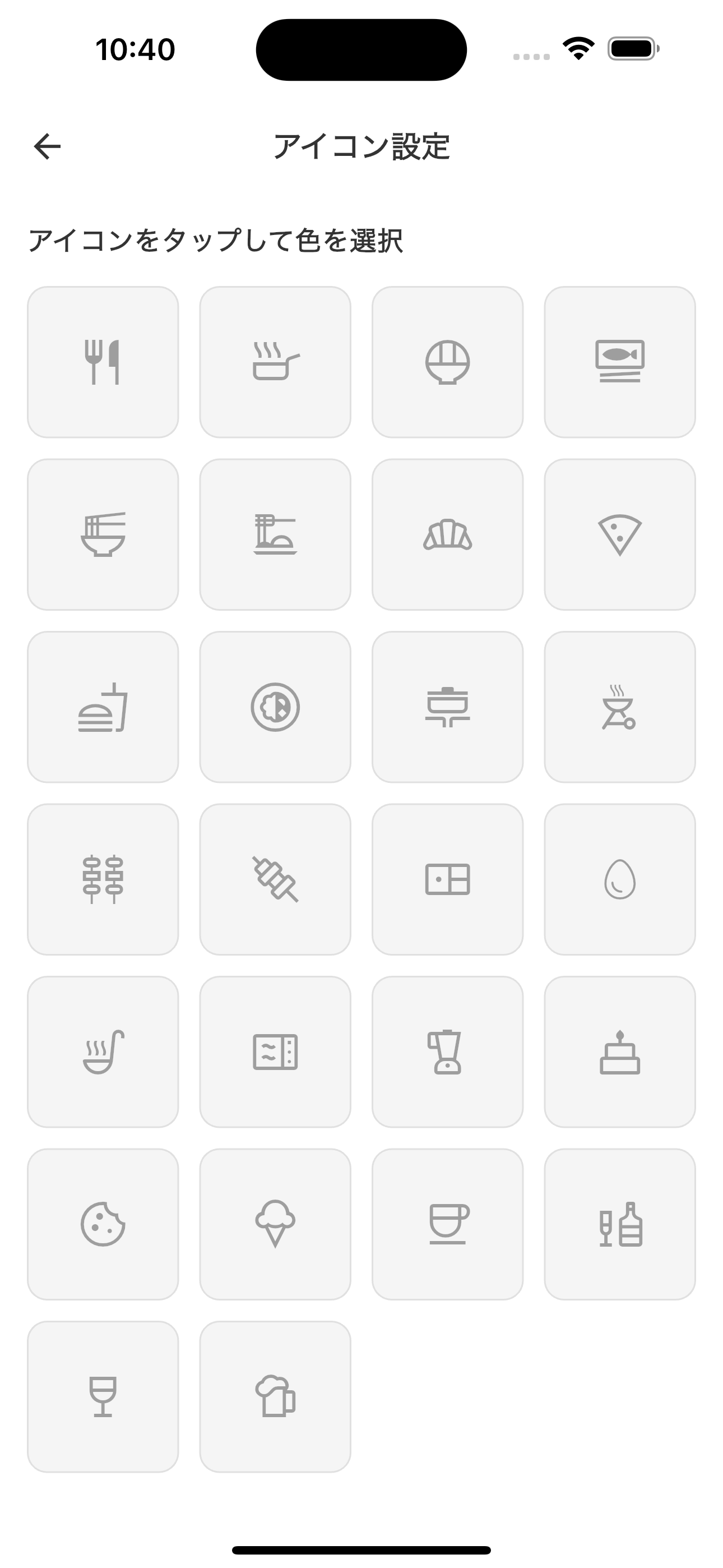
Task: Go back using the arrow icon
Action: (x=47, y=147)
